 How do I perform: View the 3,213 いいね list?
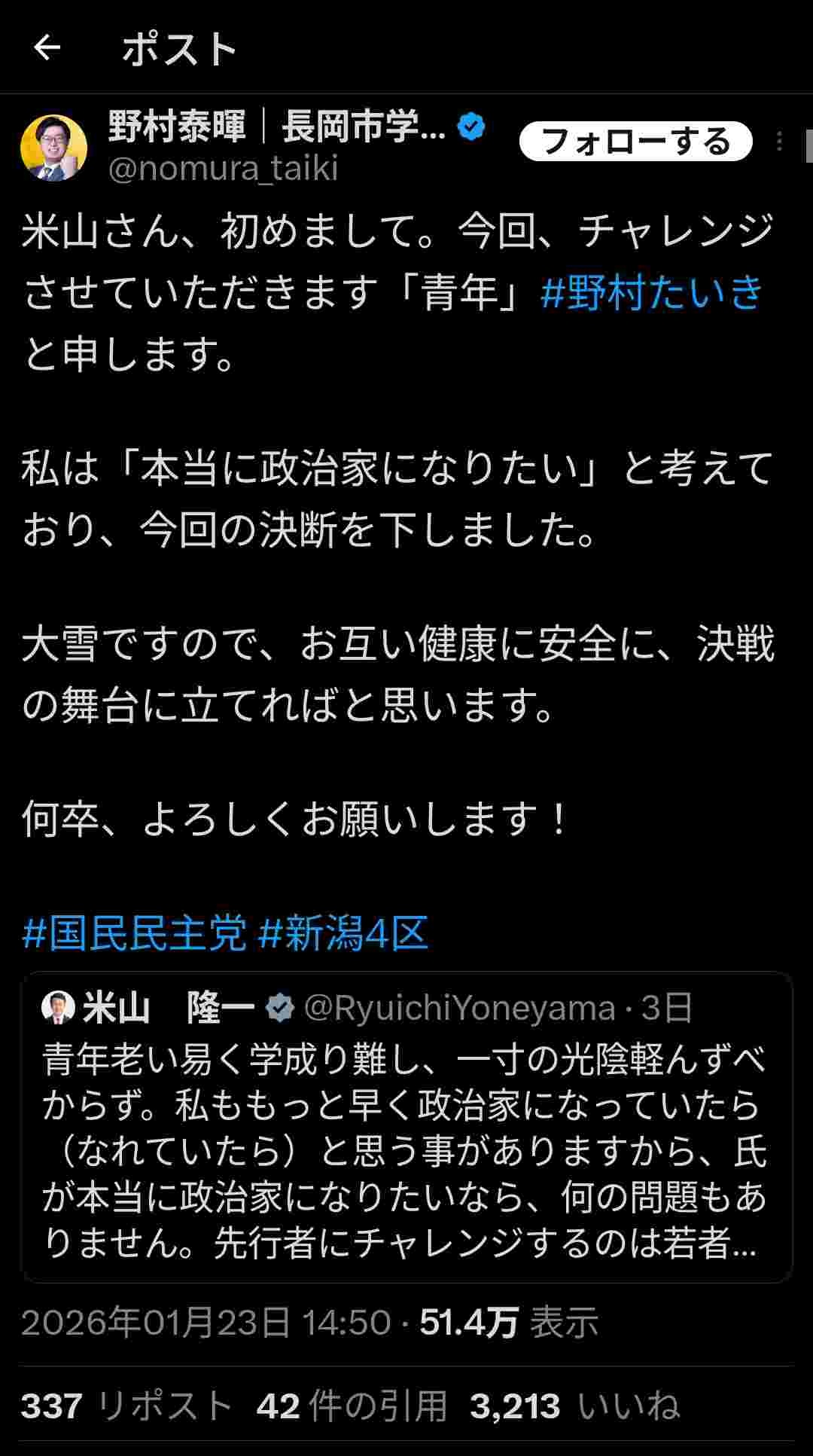(x=574, y=1406)
